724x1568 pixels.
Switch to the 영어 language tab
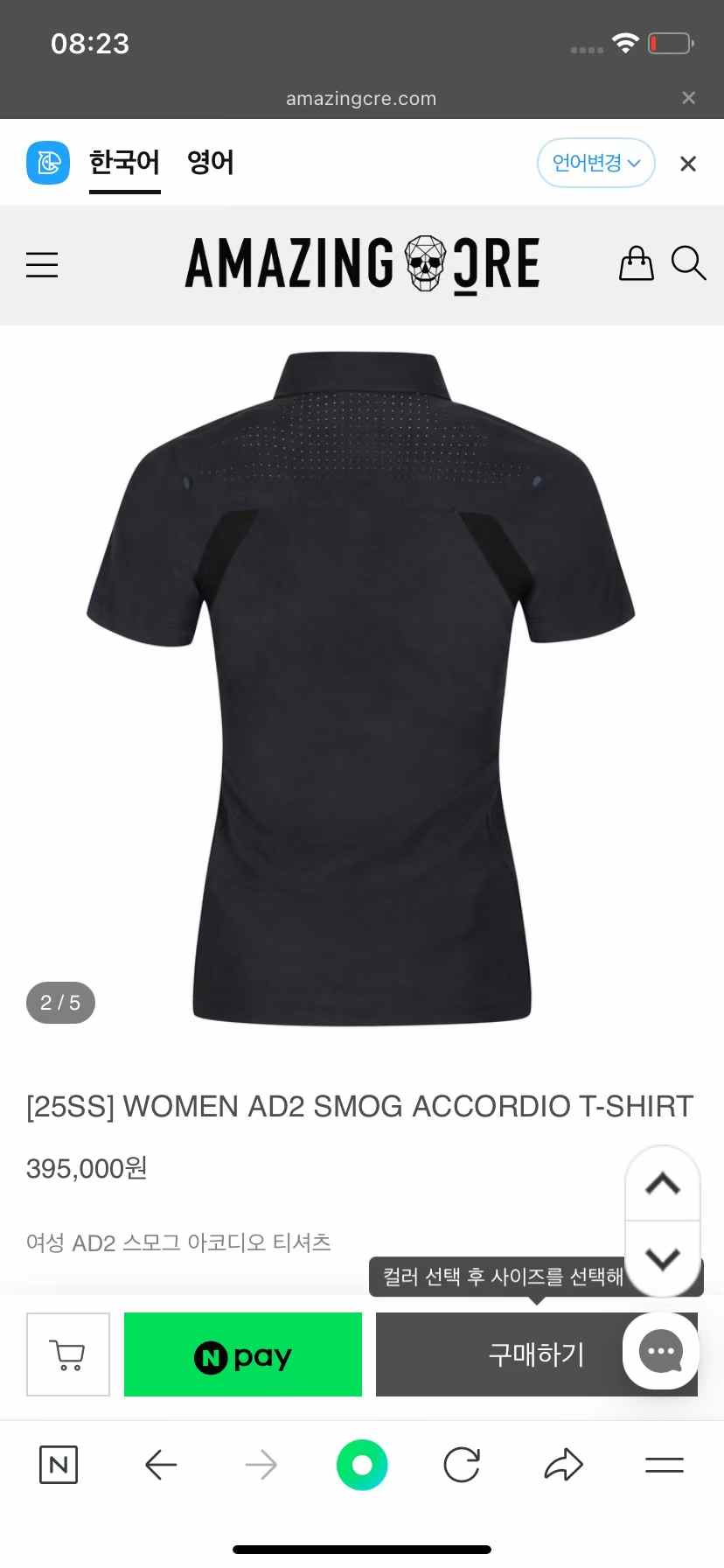210,163
